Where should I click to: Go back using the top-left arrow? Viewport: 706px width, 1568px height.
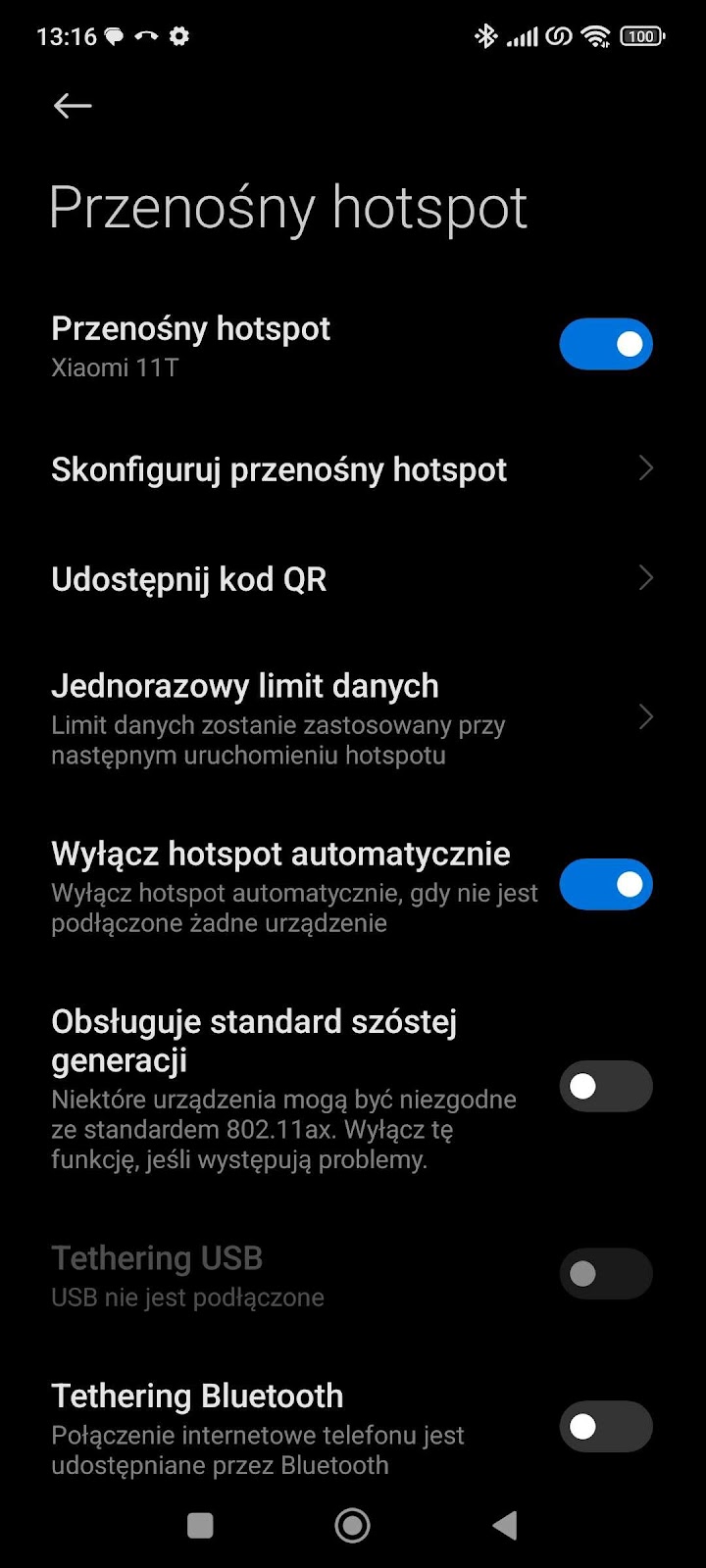pos(73,106)
